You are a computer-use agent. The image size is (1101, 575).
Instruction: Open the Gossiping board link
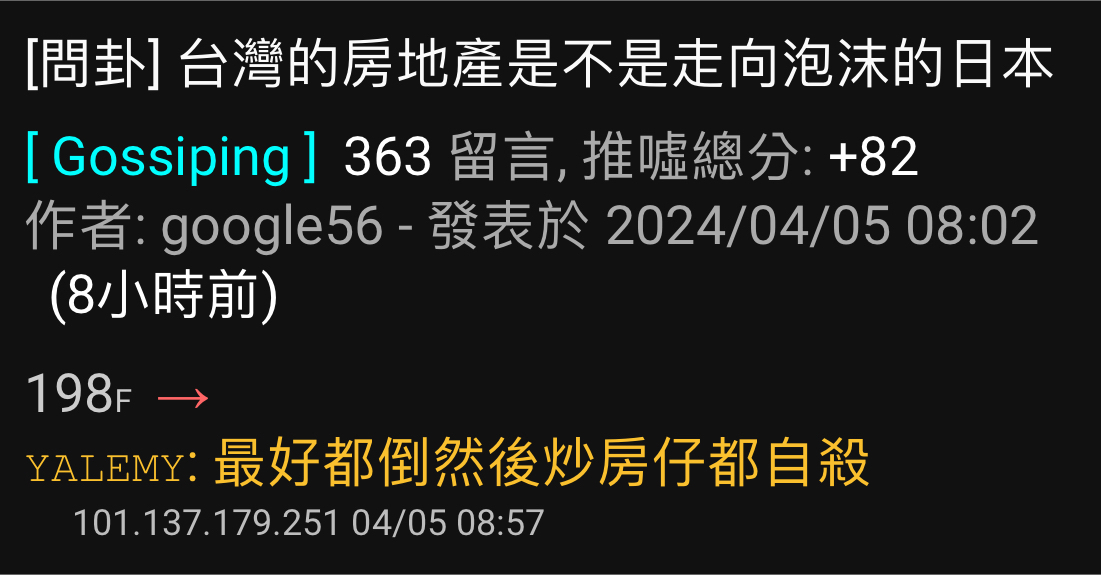(x=171, y=158)
